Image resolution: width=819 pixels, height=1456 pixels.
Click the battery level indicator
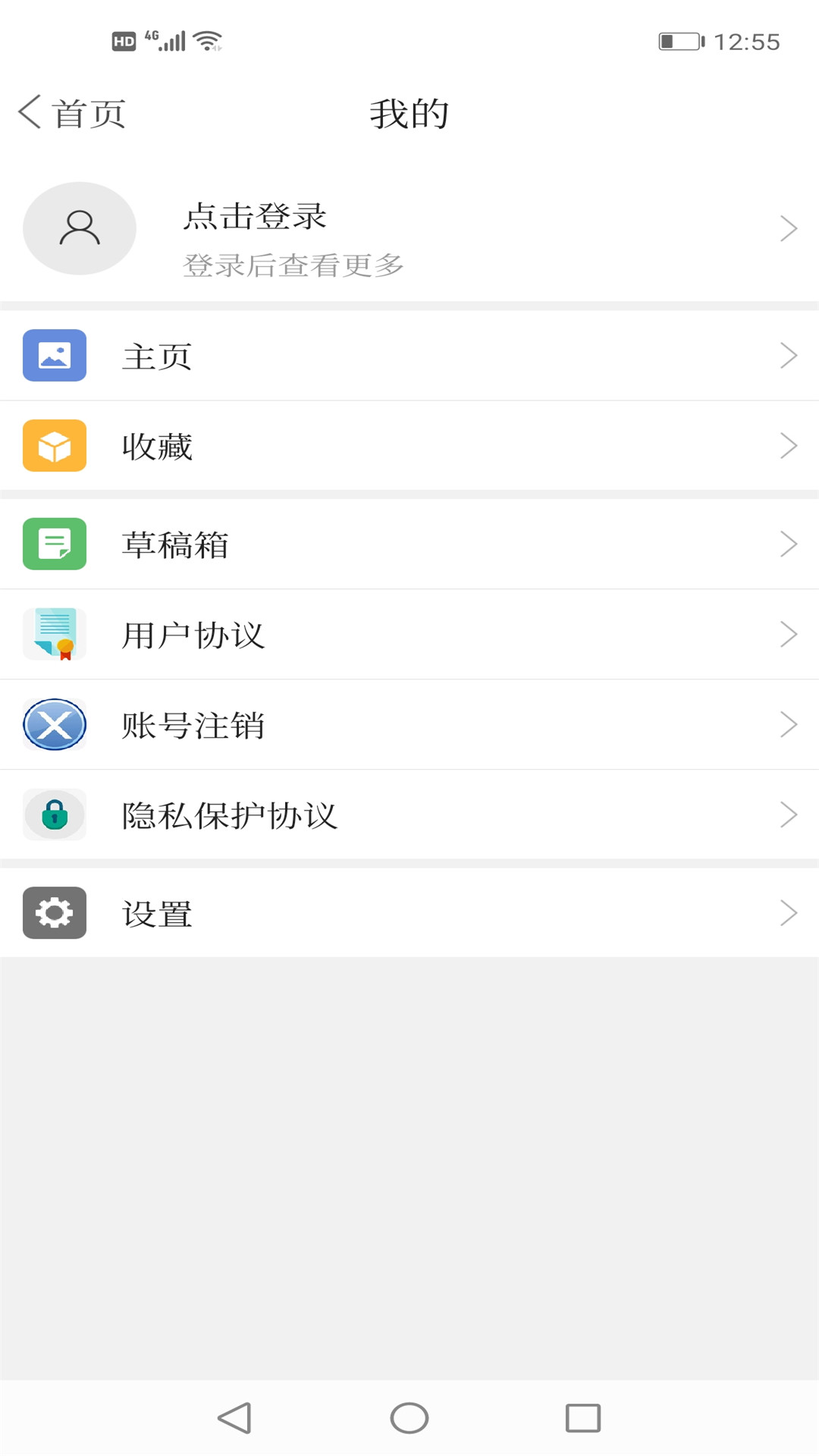point(679,42)
